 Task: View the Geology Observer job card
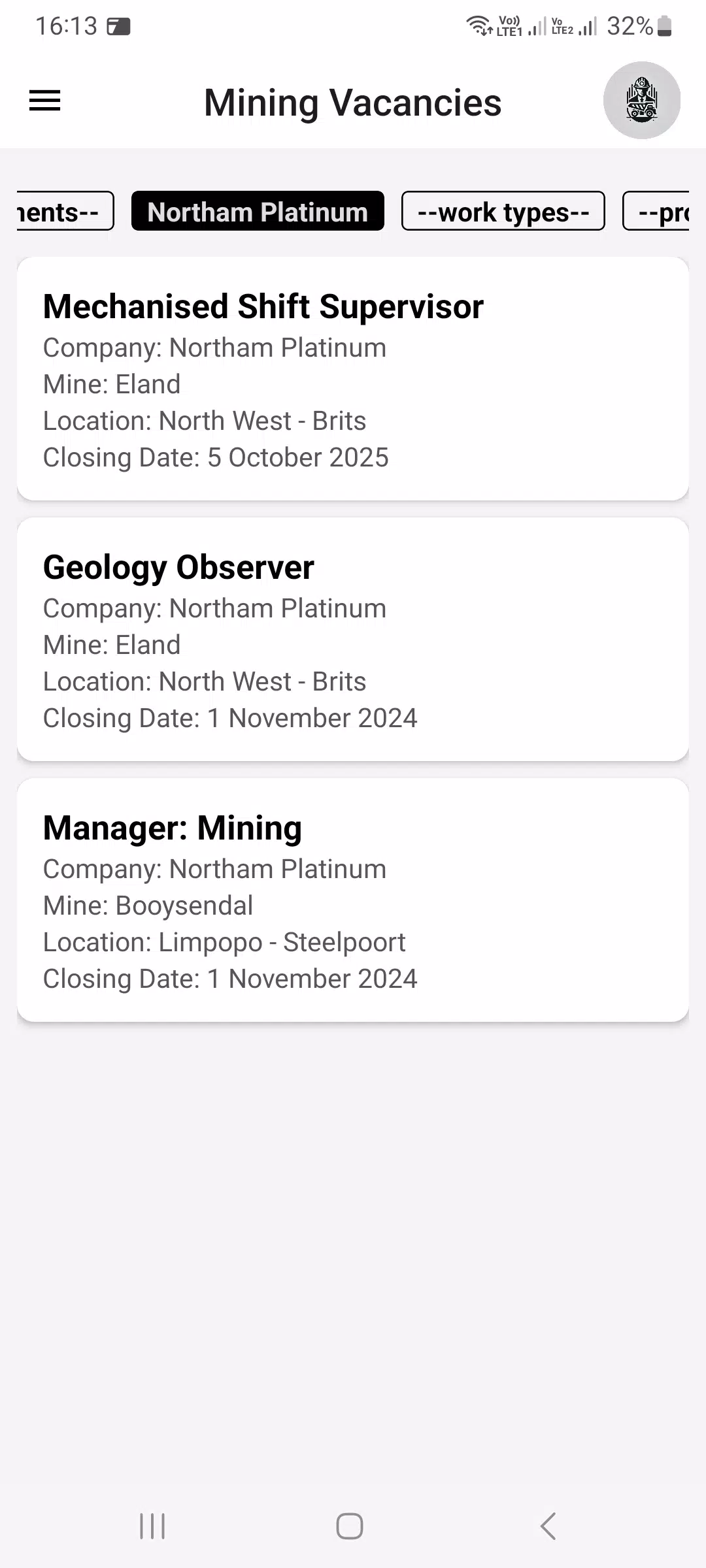353,640
